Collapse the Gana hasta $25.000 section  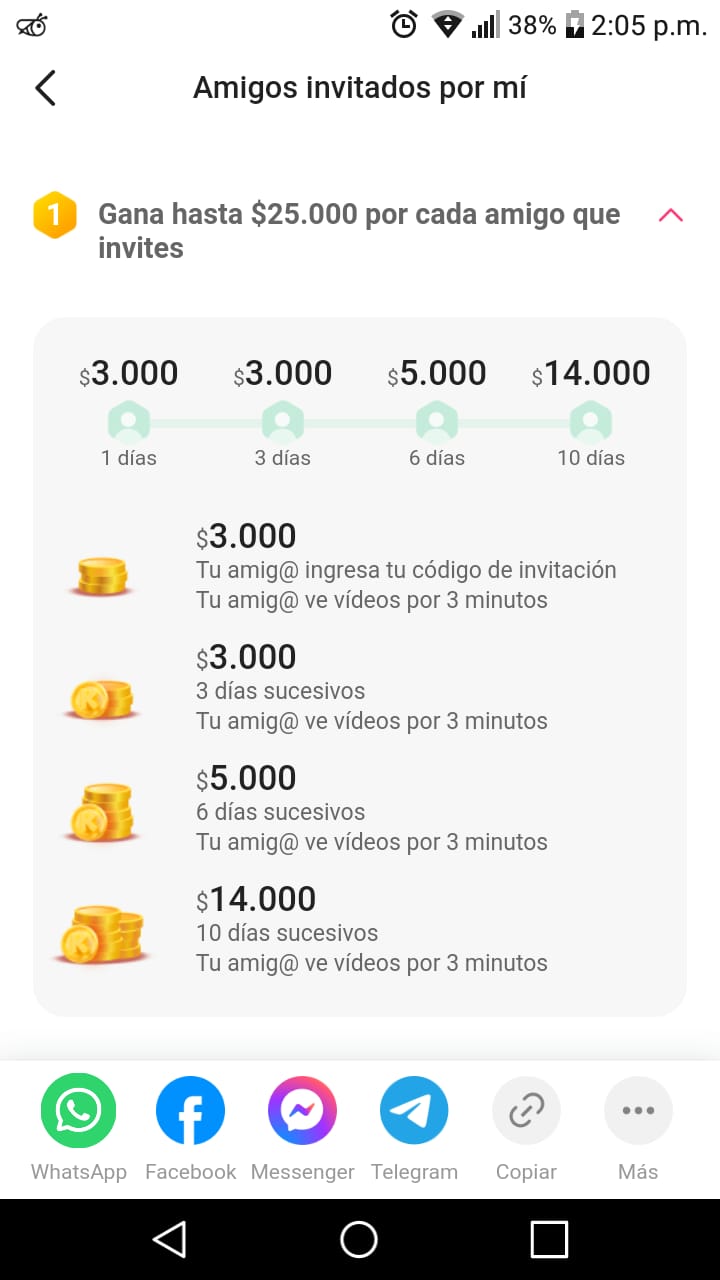[x=670, y=215]
